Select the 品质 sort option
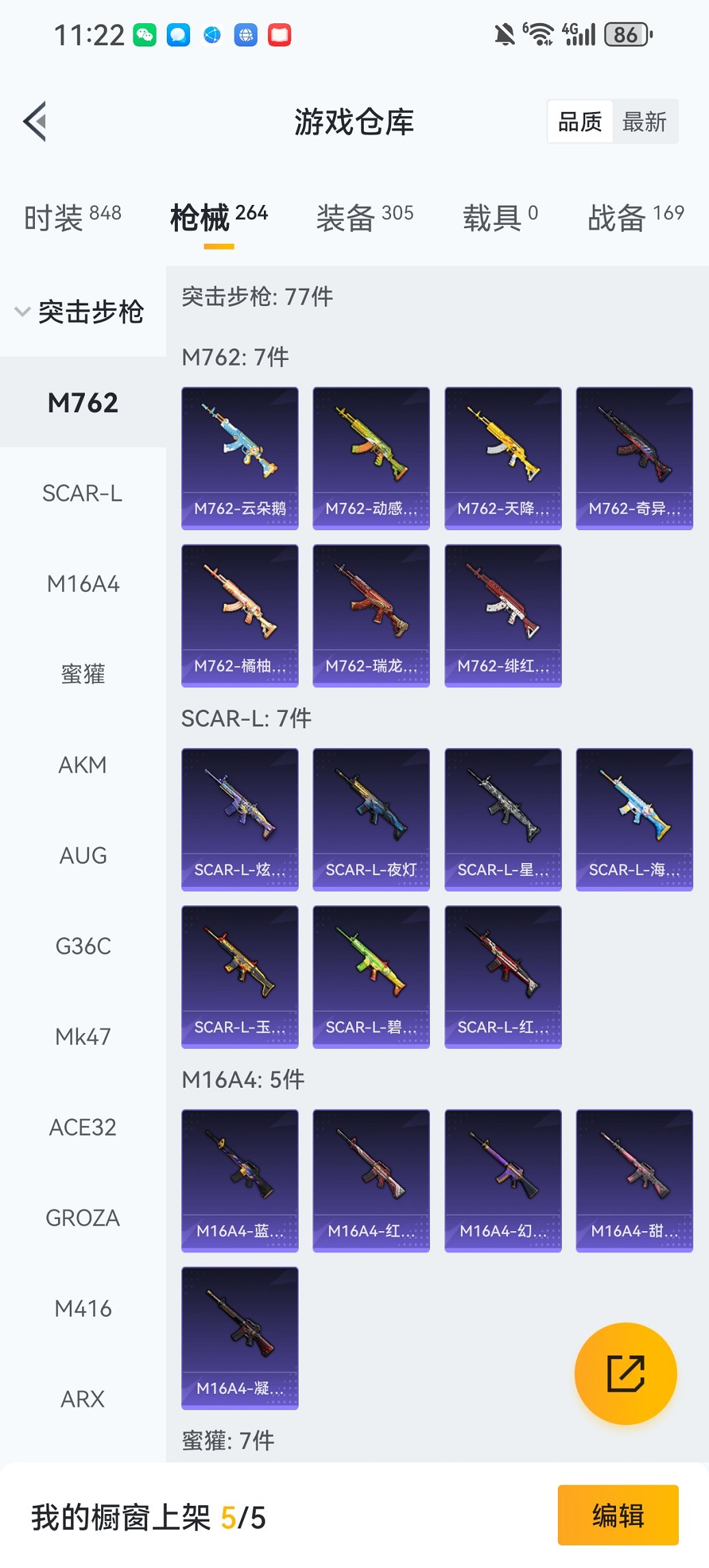 point(580,122)
